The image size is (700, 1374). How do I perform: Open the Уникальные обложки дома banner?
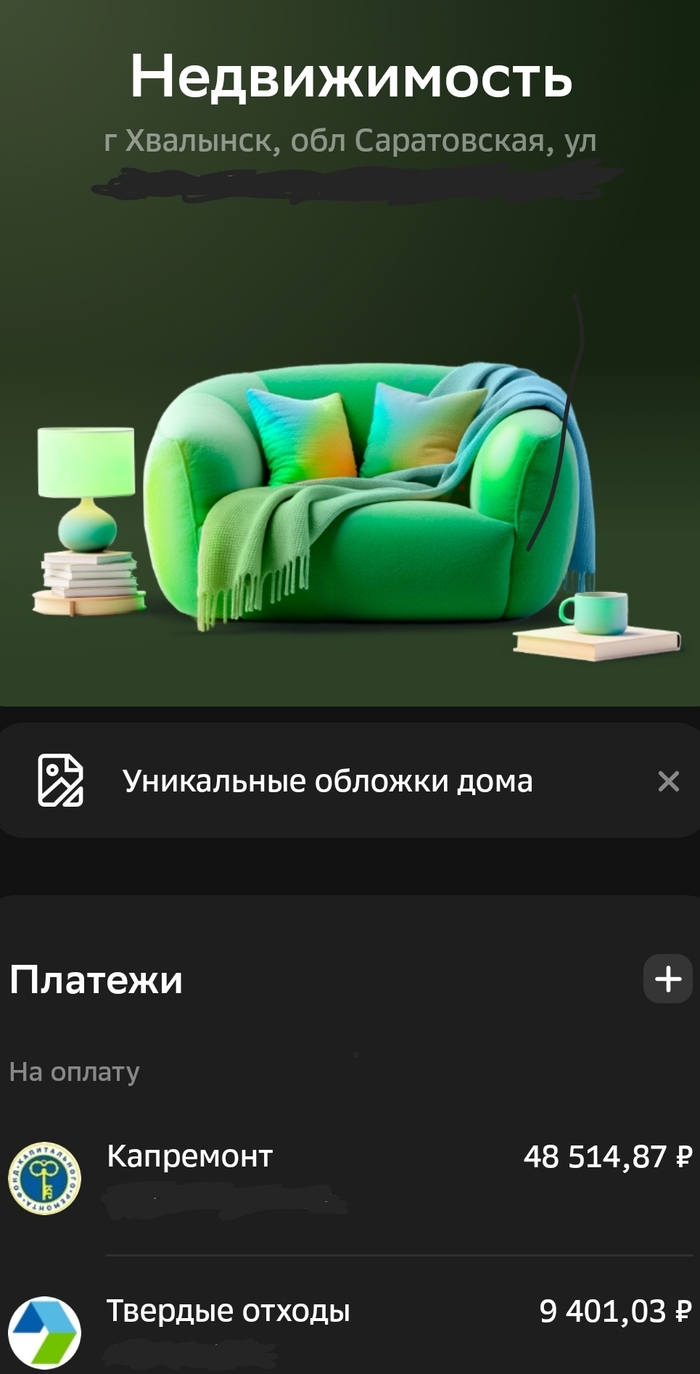pos(328,781)
